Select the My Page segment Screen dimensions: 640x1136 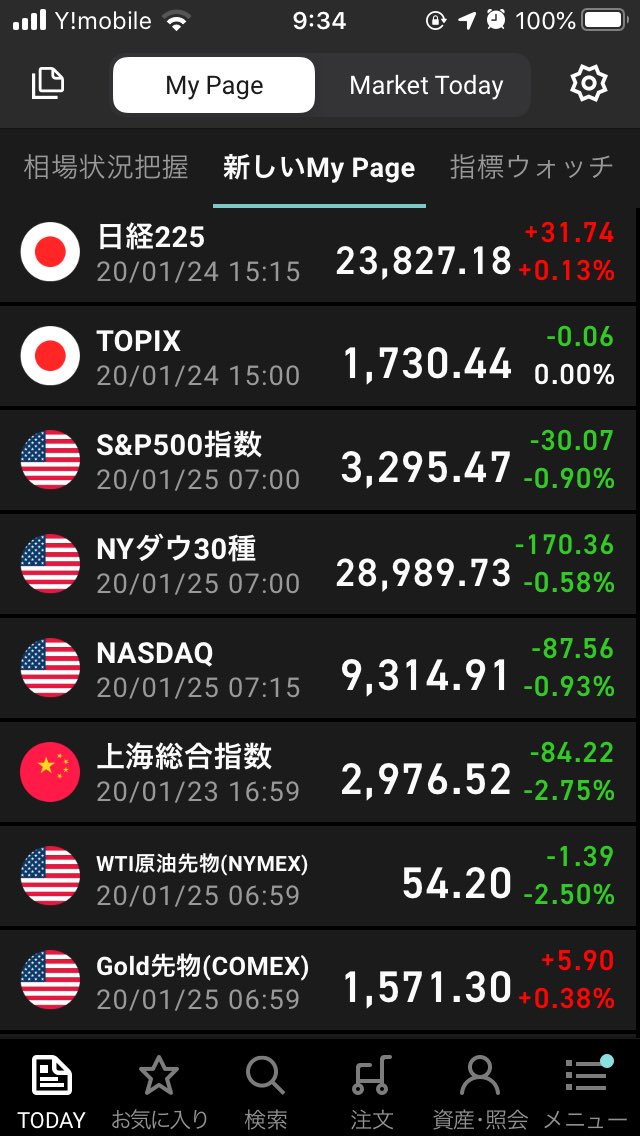click(x=214, y=85)
